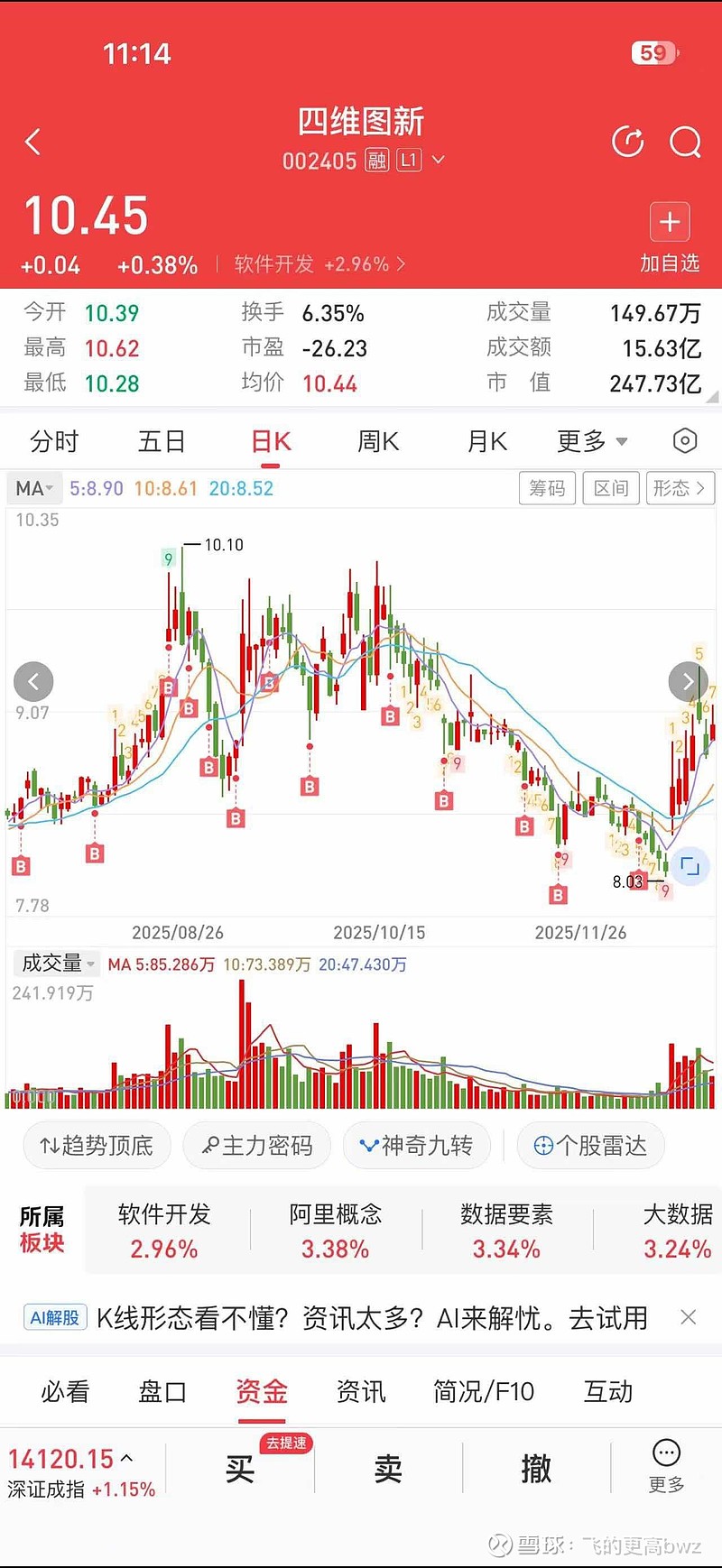Dismiss the AI解惑 banner with the X
This screenshot has height=1568, width=722.
pyautogui.click(x=690, y=1317)
